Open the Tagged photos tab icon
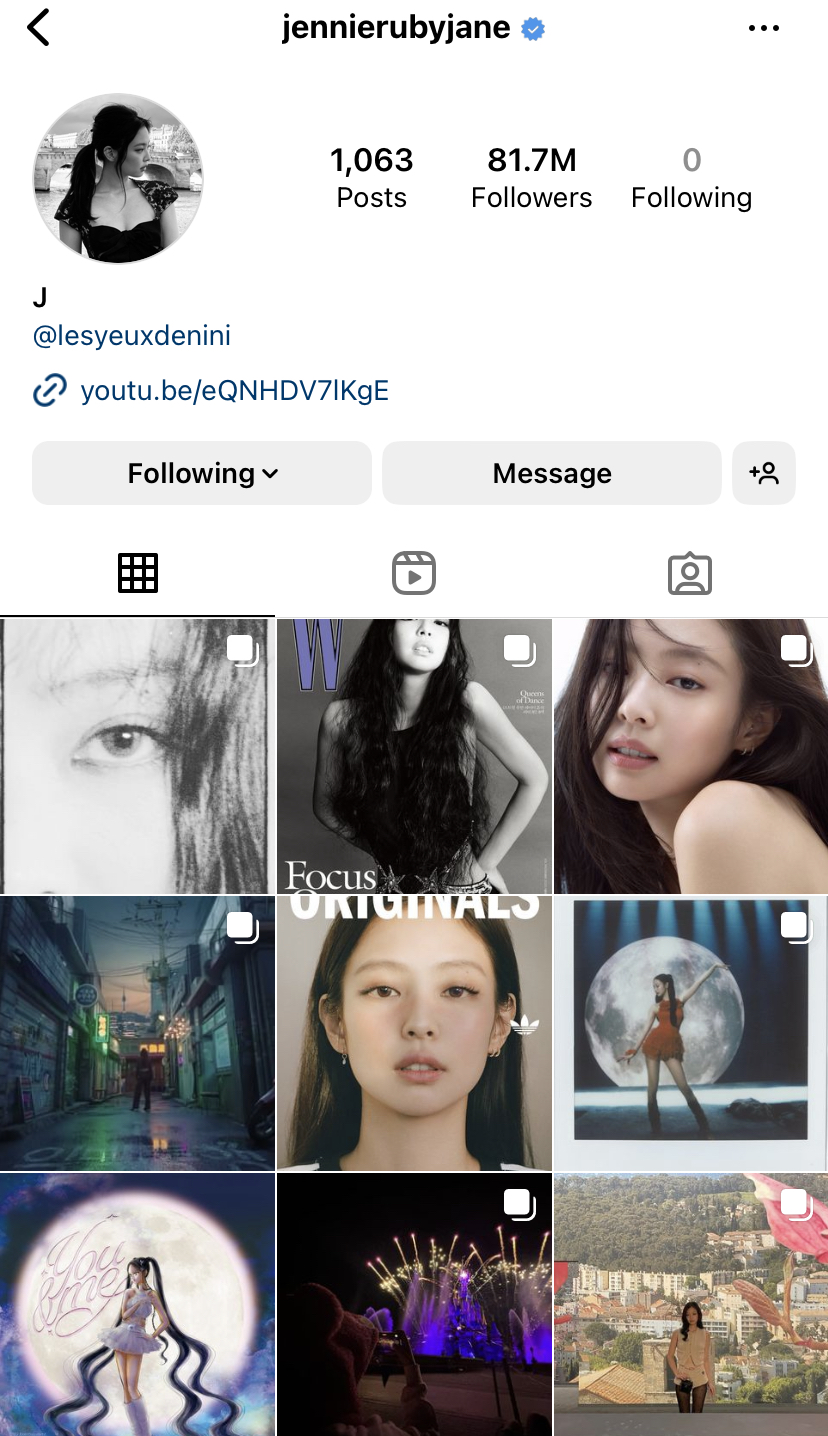 690,572
